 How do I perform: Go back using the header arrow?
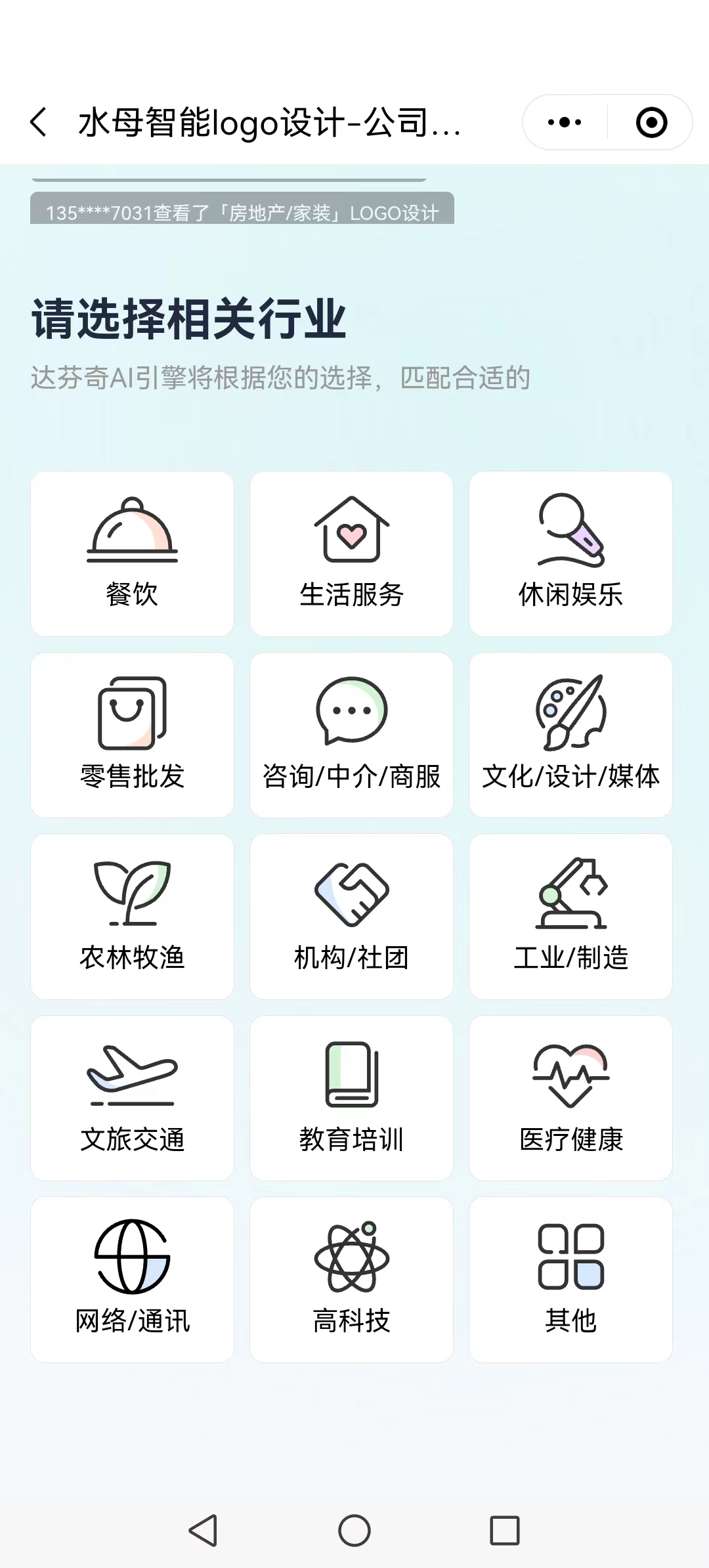[x=39, y=123]
